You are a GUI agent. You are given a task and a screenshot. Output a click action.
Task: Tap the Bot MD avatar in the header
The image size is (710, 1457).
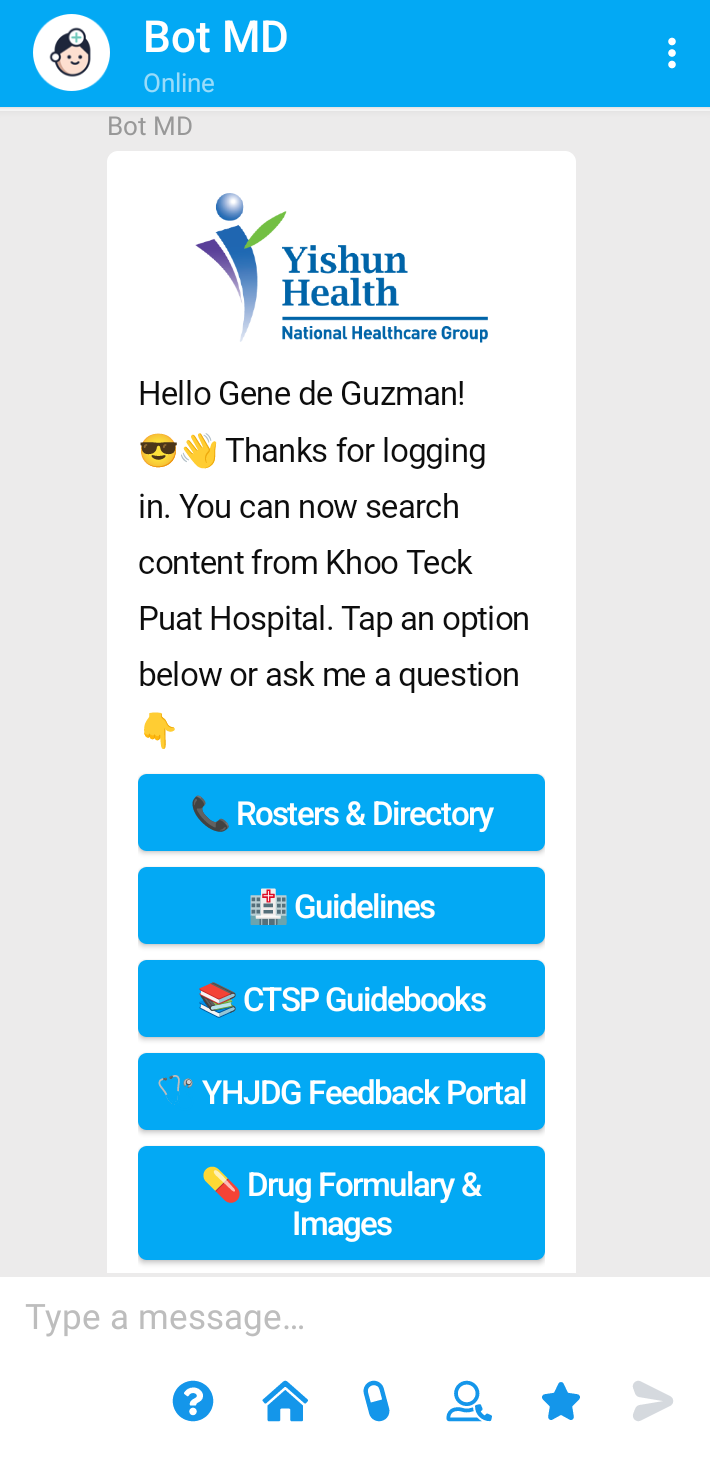click(x=71, y=53)
